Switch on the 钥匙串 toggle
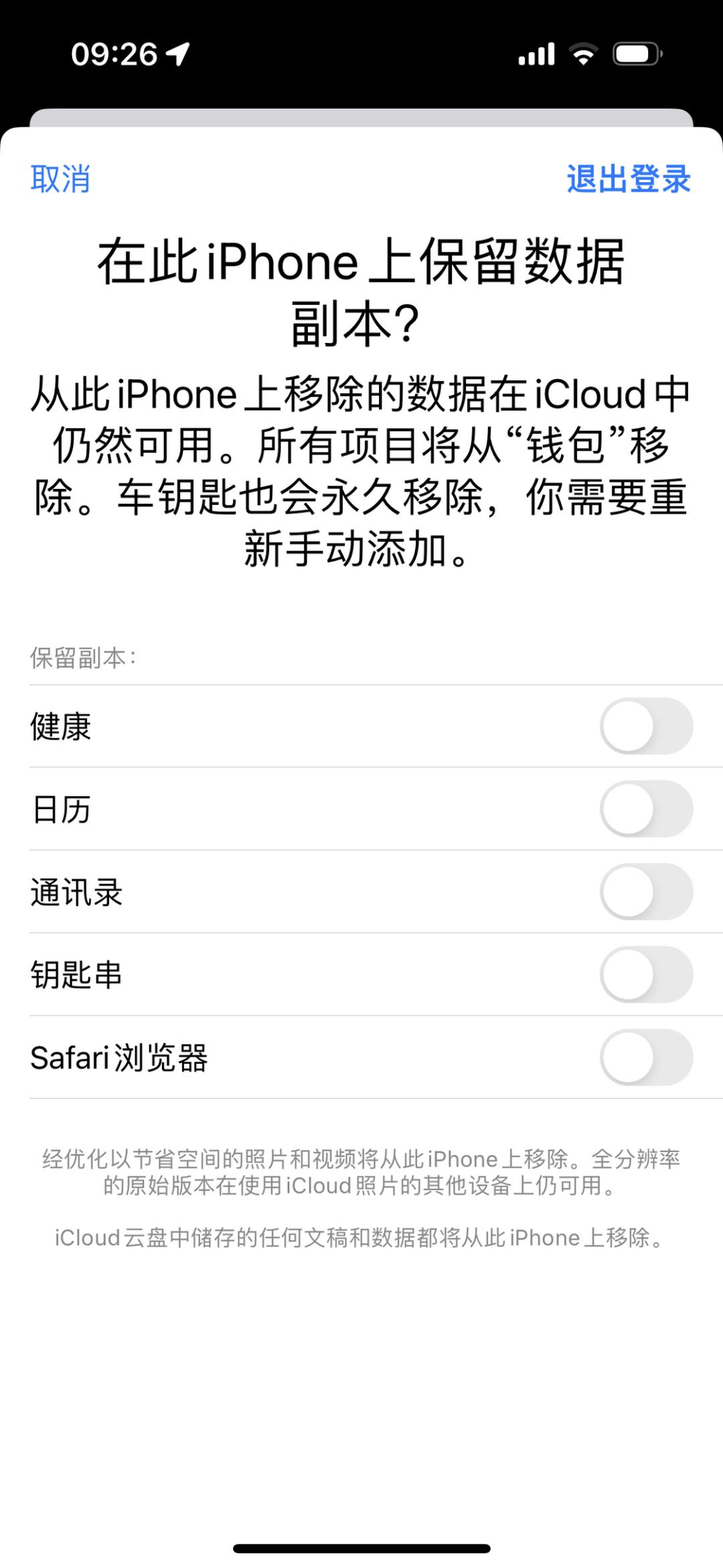Viewport: 723px width, 1568px height. point(646,975)
